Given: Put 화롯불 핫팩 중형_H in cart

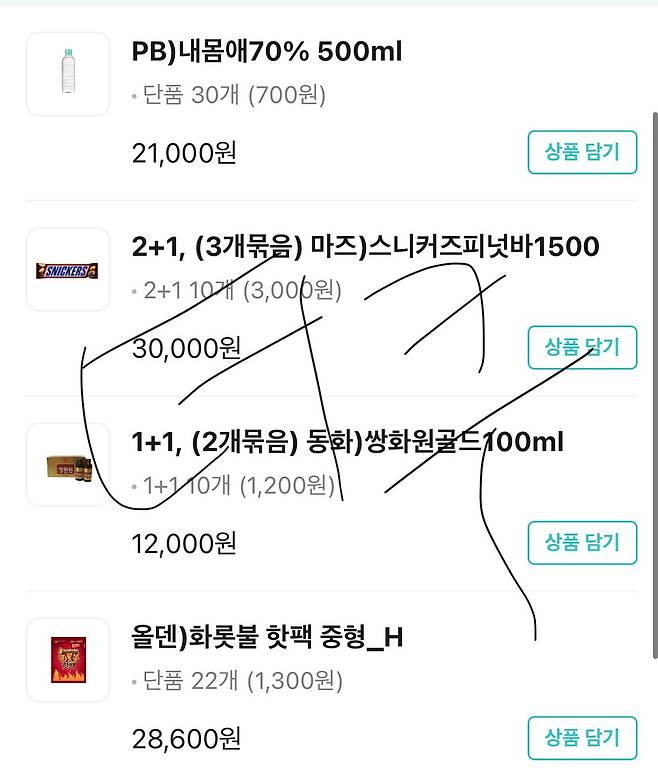Looking at the screenshot, I should 581,737.
